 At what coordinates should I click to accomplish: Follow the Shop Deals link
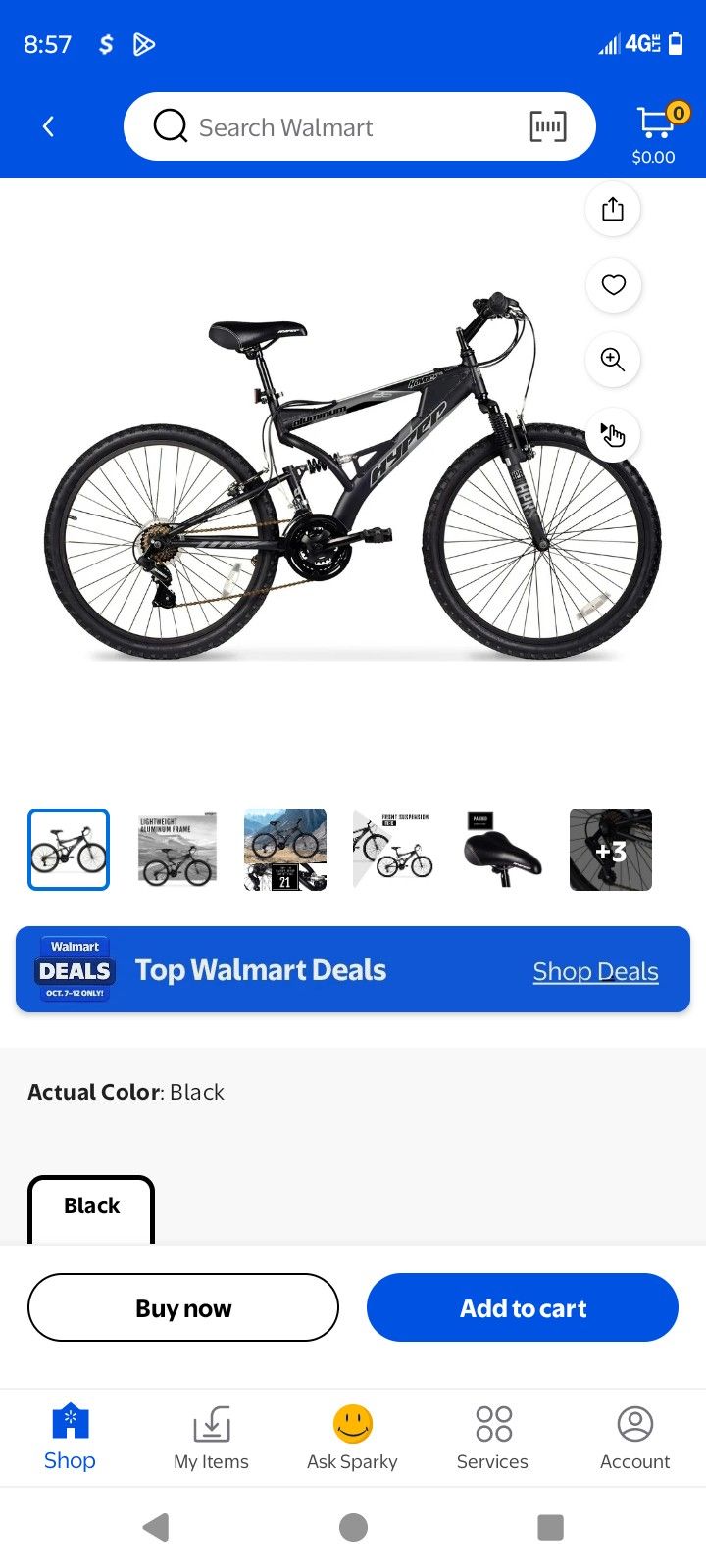click(x=595, y=971)
